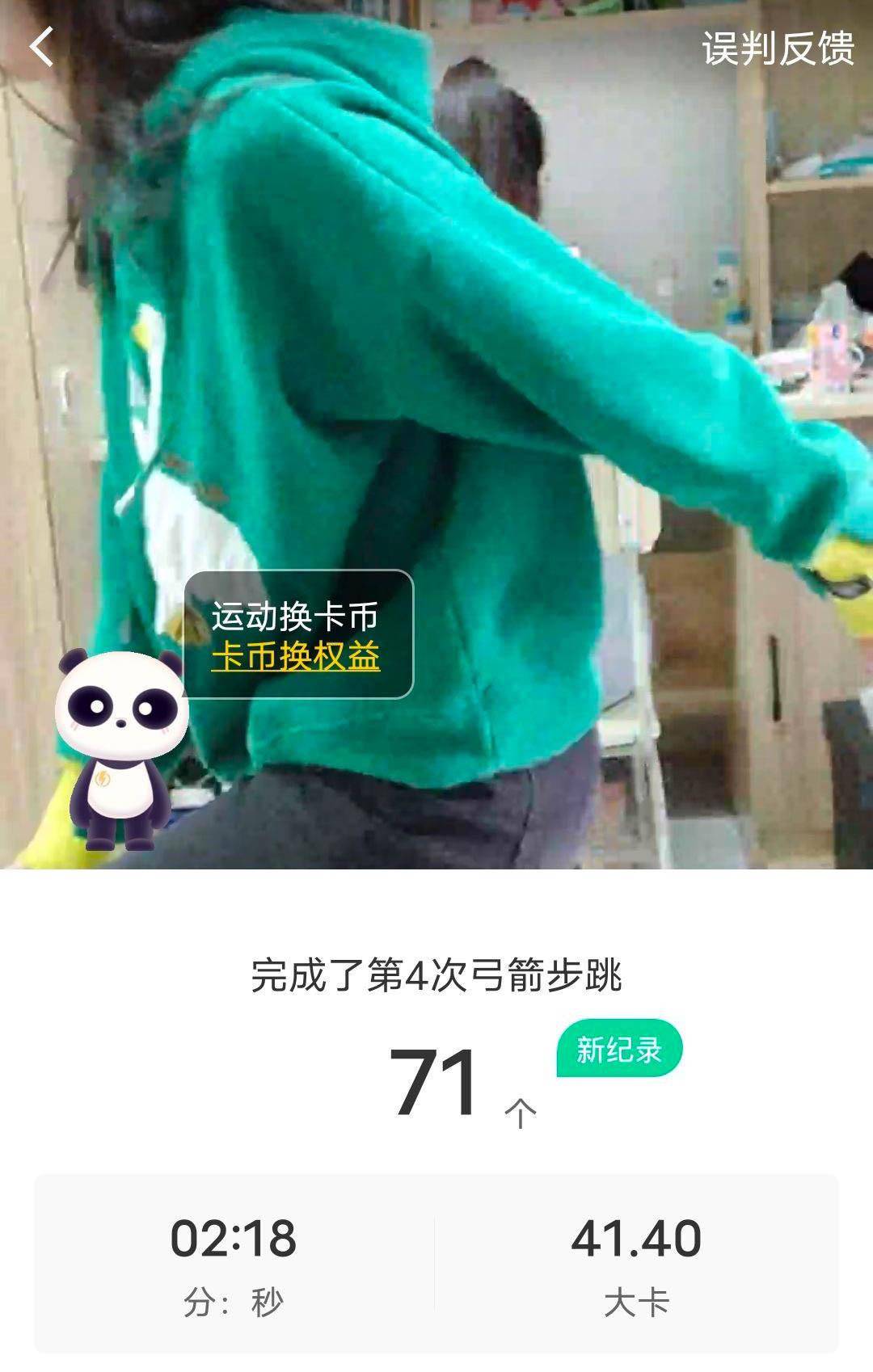873x1372 pixels.
Task: Open the 卡币换权益 link
Action: pos(296,657)
